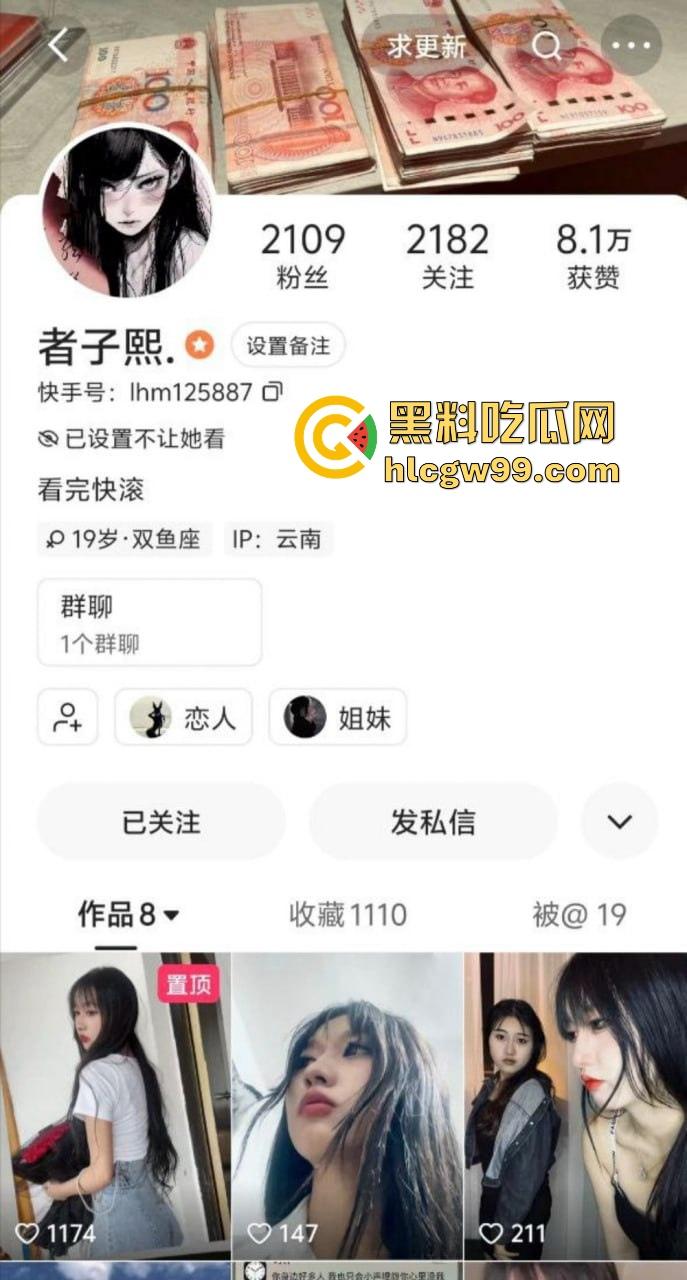The width and height of the screenshot is (687, 1280).
Task: Select the 作品 8 tab
Action: click(128, 914)
